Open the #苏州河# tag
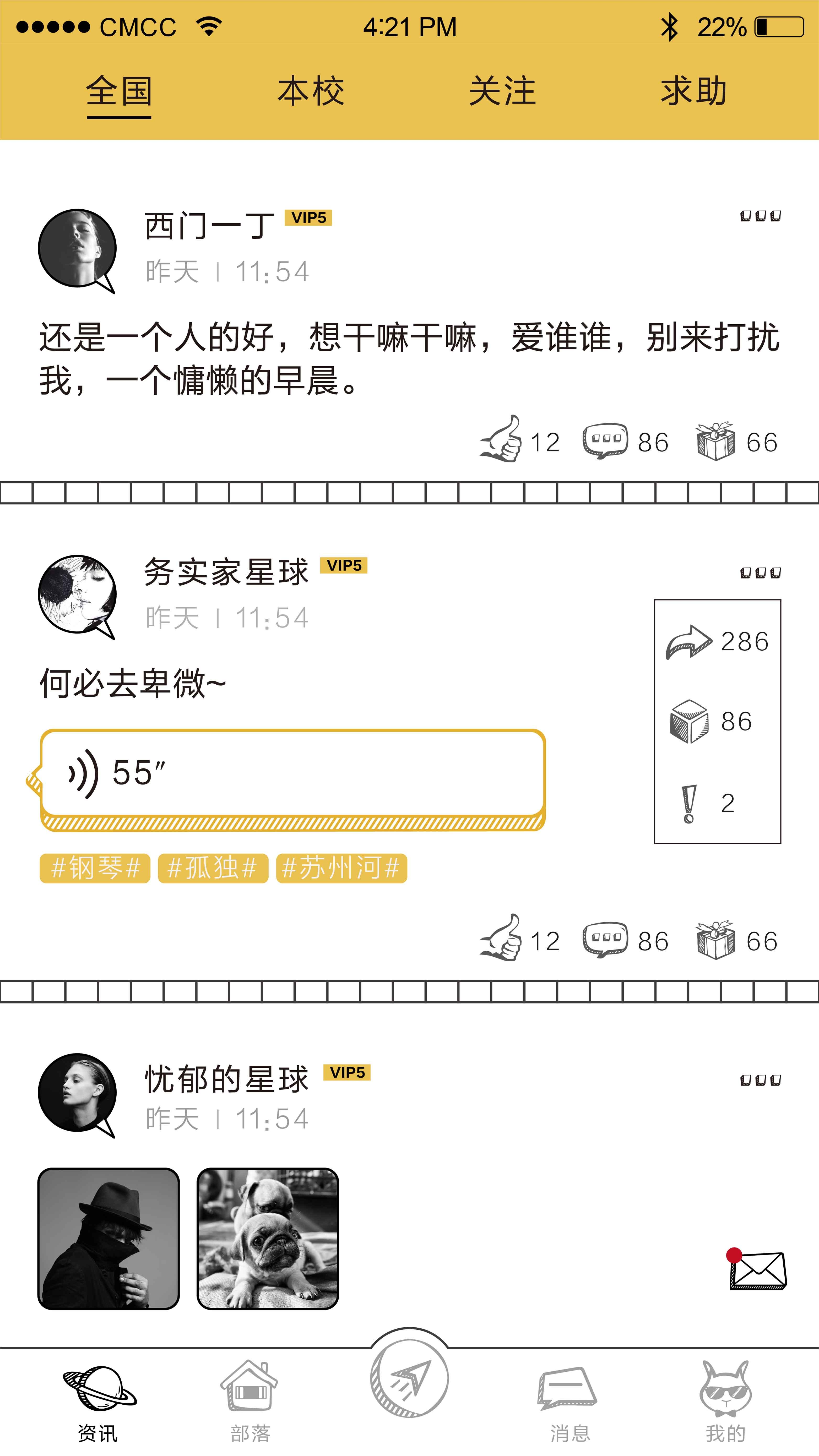 click(341, 868)
